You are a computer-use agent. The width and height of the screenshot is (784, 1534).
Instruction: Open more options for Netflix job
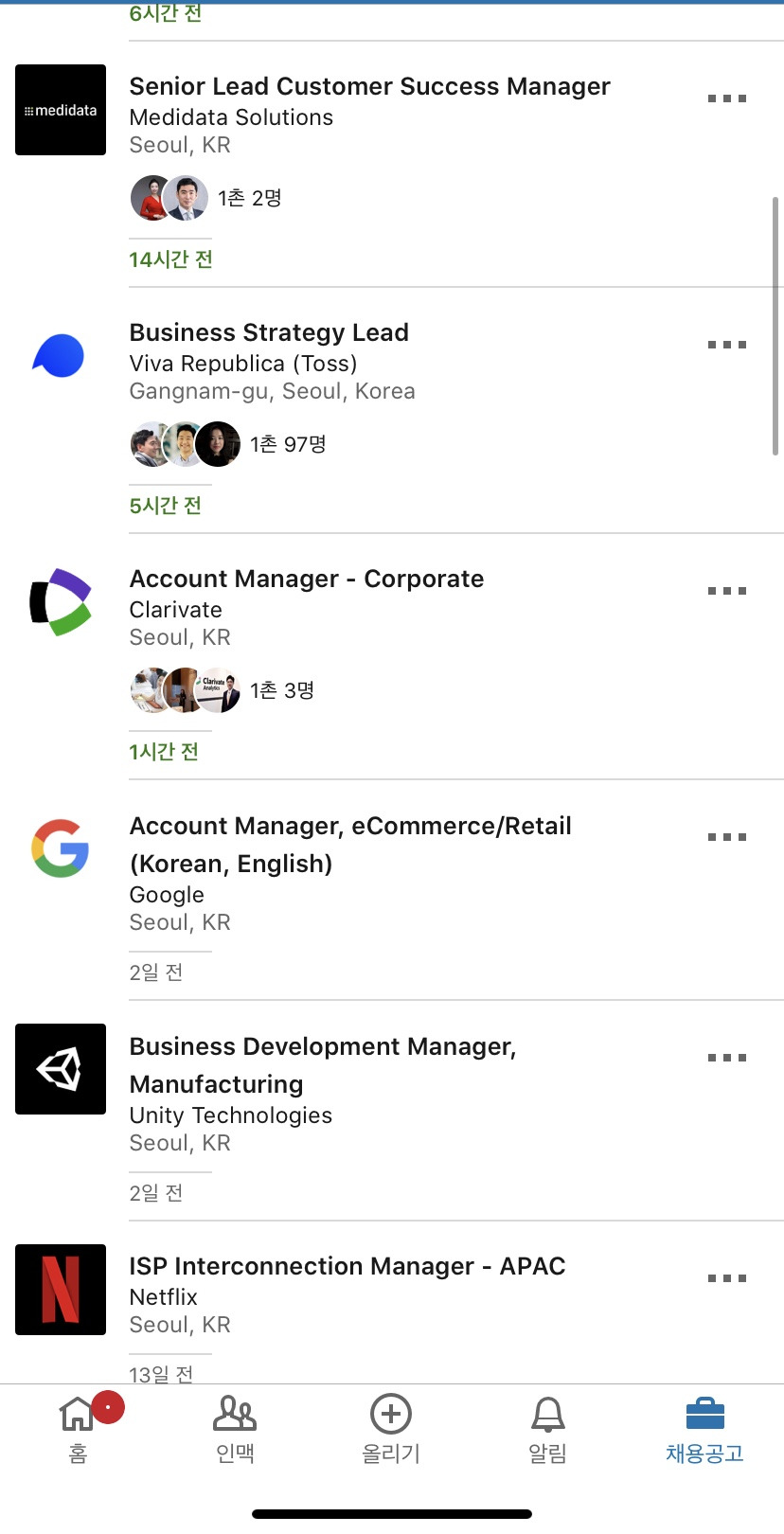[726, 1278]
